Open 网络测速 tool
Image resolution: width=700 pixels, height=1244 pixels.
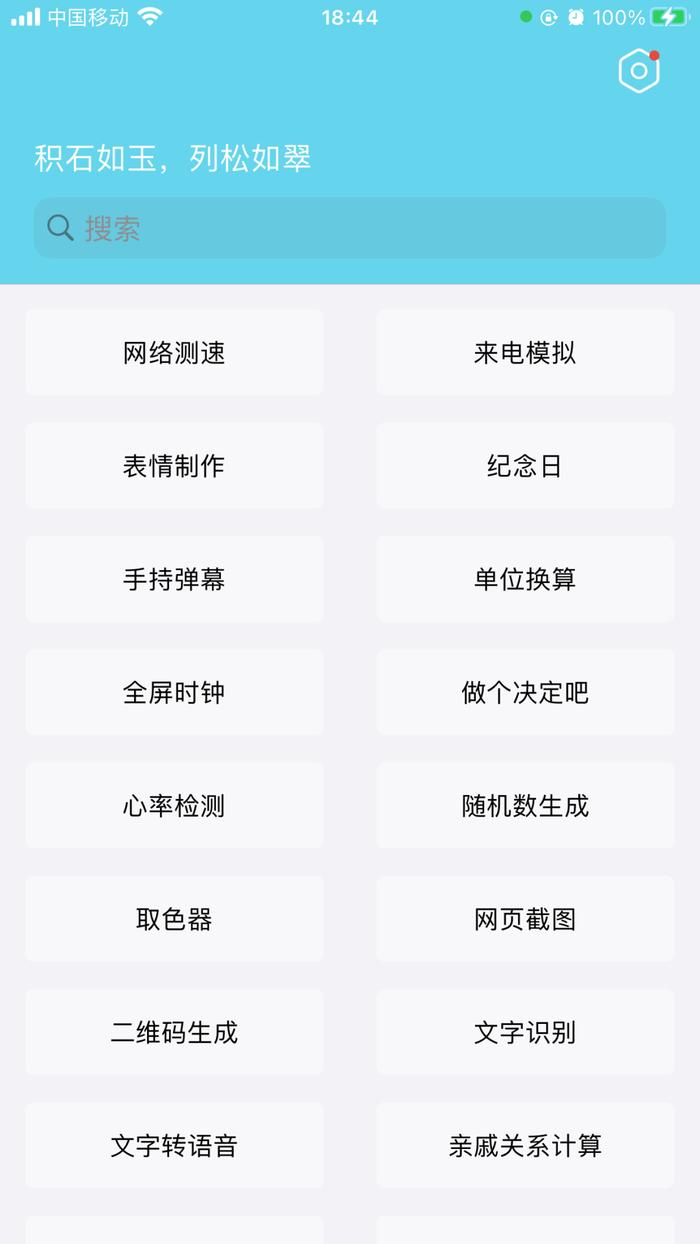pos(174,352)
